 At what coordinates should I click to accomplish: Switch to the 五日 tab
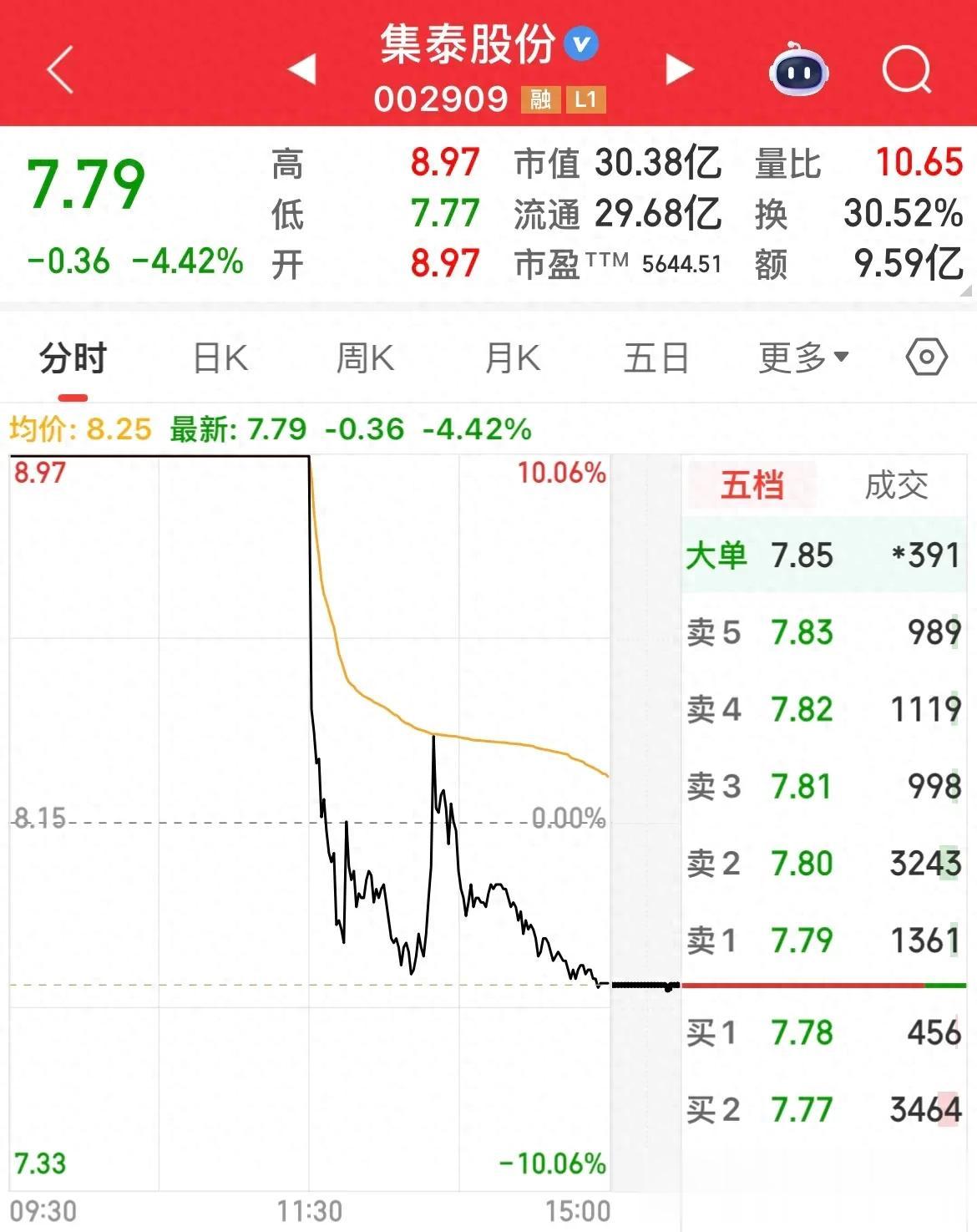coord(656,358)
